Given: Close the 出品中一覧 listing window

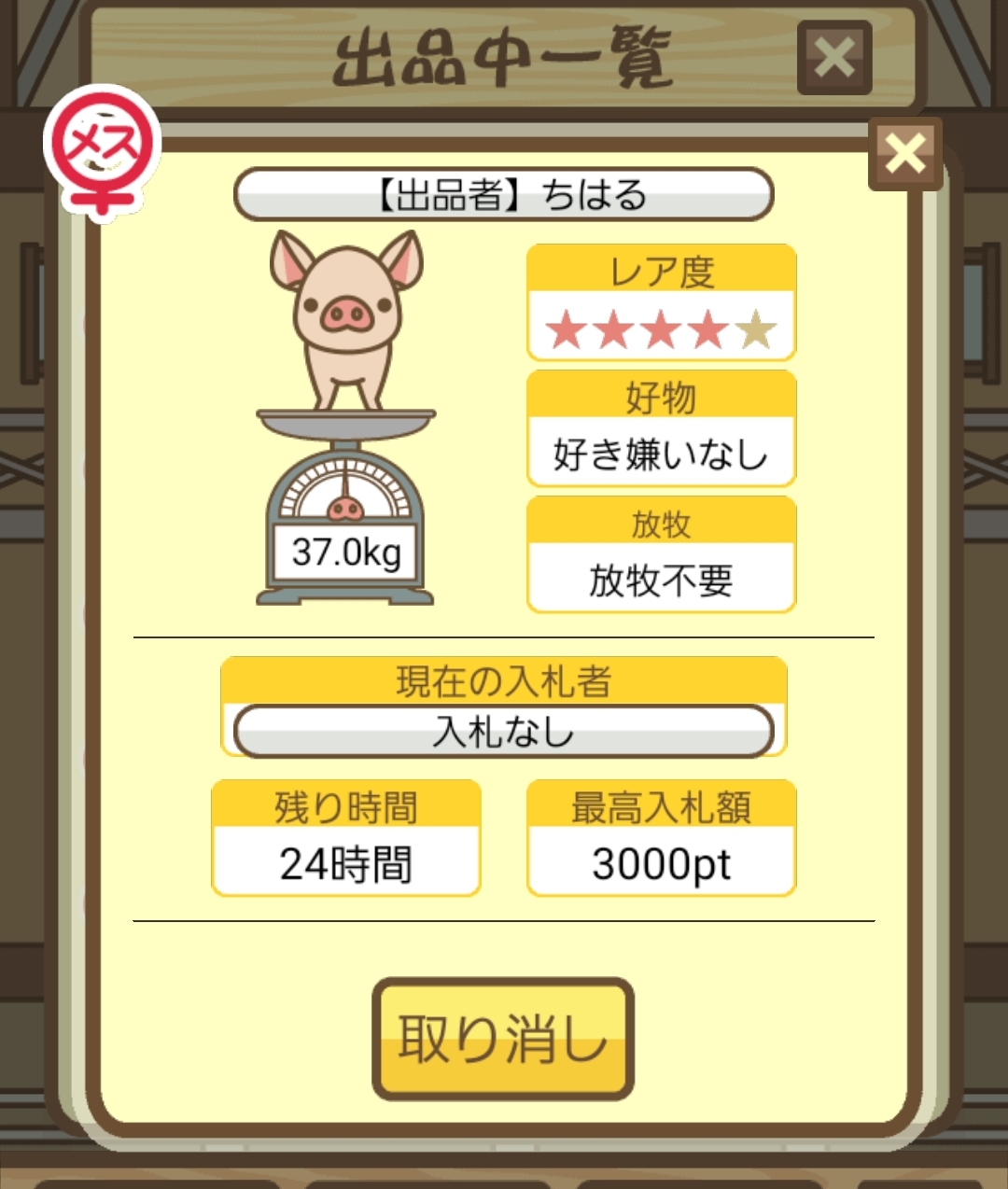Looking at the screenshot, I should pos(833,58).
